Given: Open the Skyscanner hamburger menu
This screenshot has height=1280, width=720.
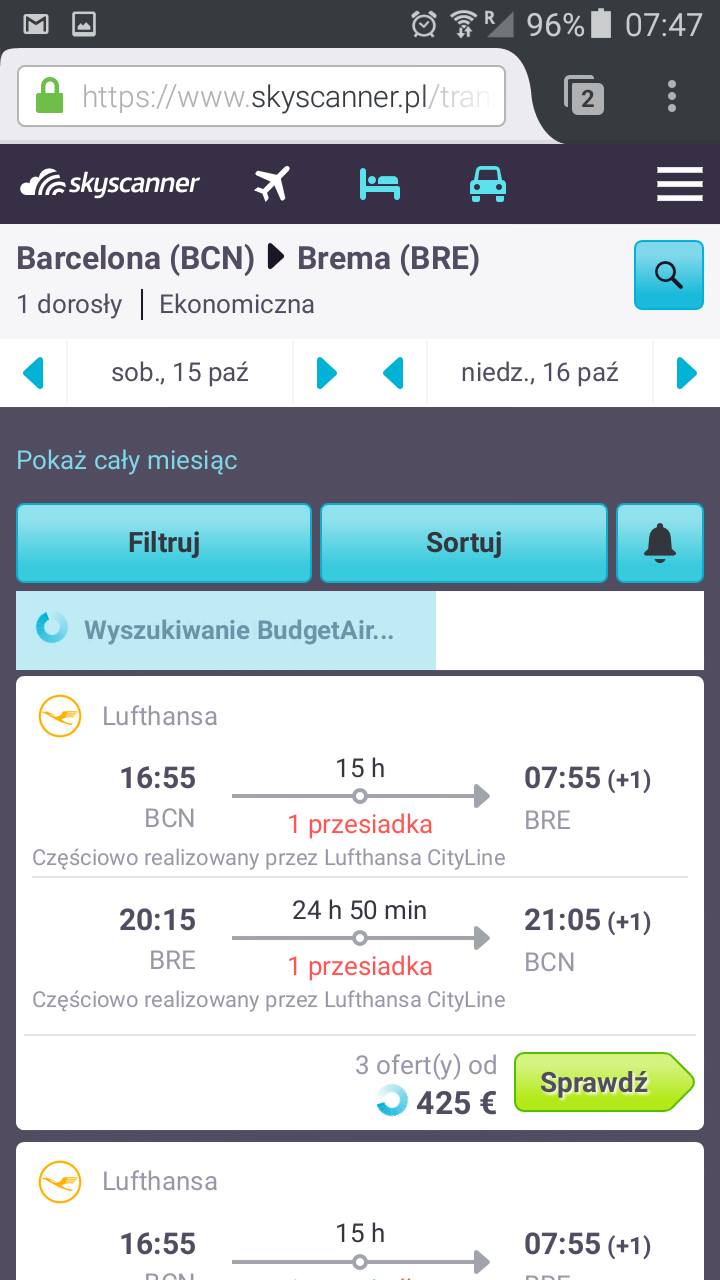Looking at the screenshot, I should click(679, 184).
